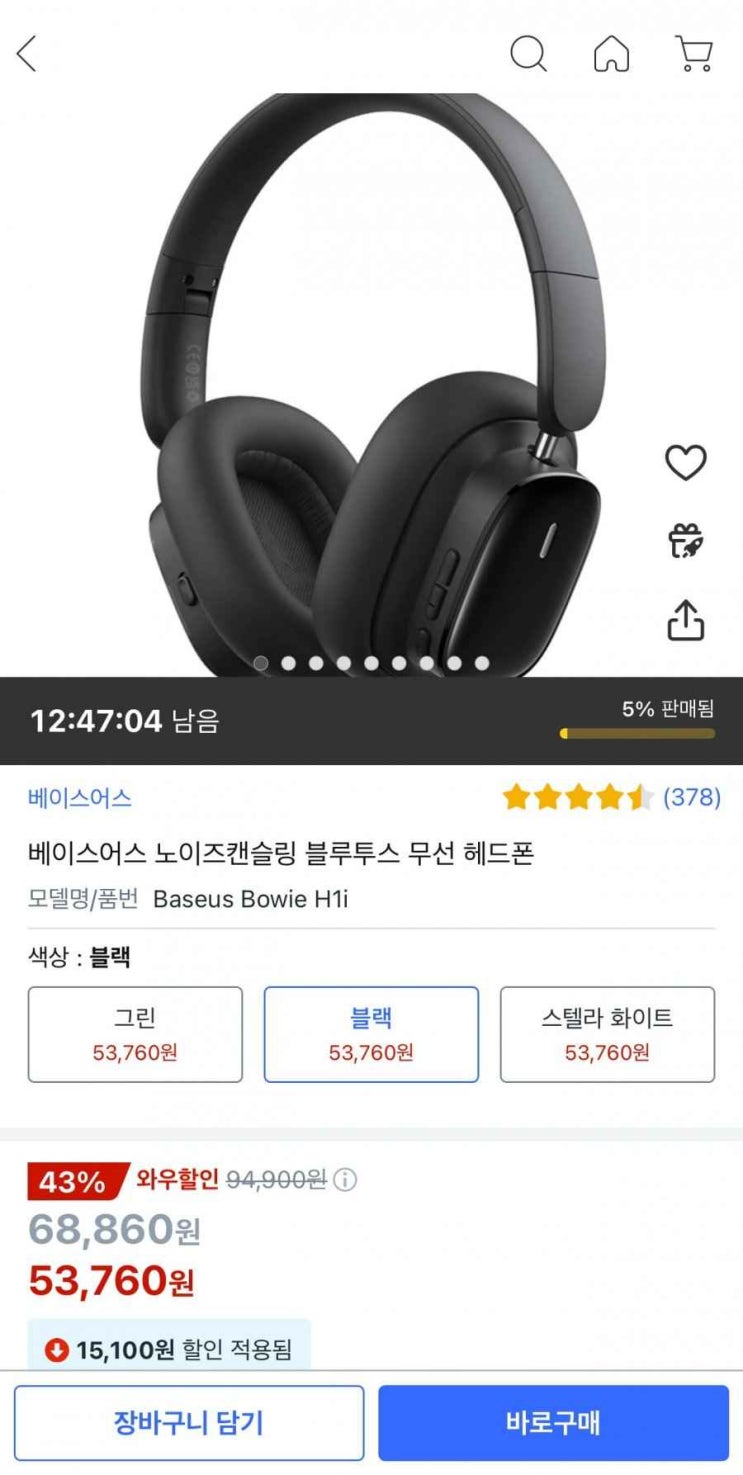This screenshot has height=1475, width=743.
Task: Open the shopping cart
Action: tap(693, 53)
